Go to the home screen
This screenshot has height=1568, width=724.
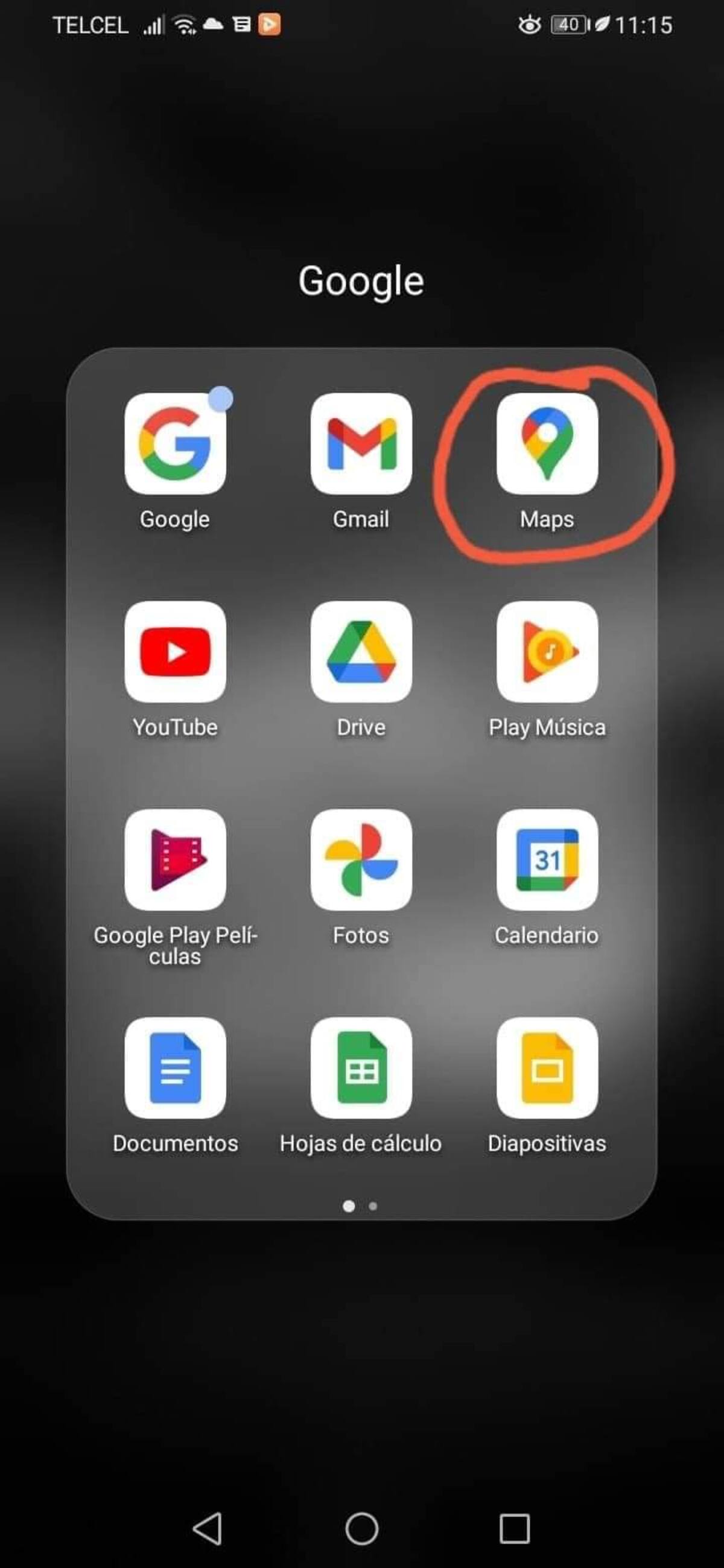pyautogui.click(x=361, y=1528)
